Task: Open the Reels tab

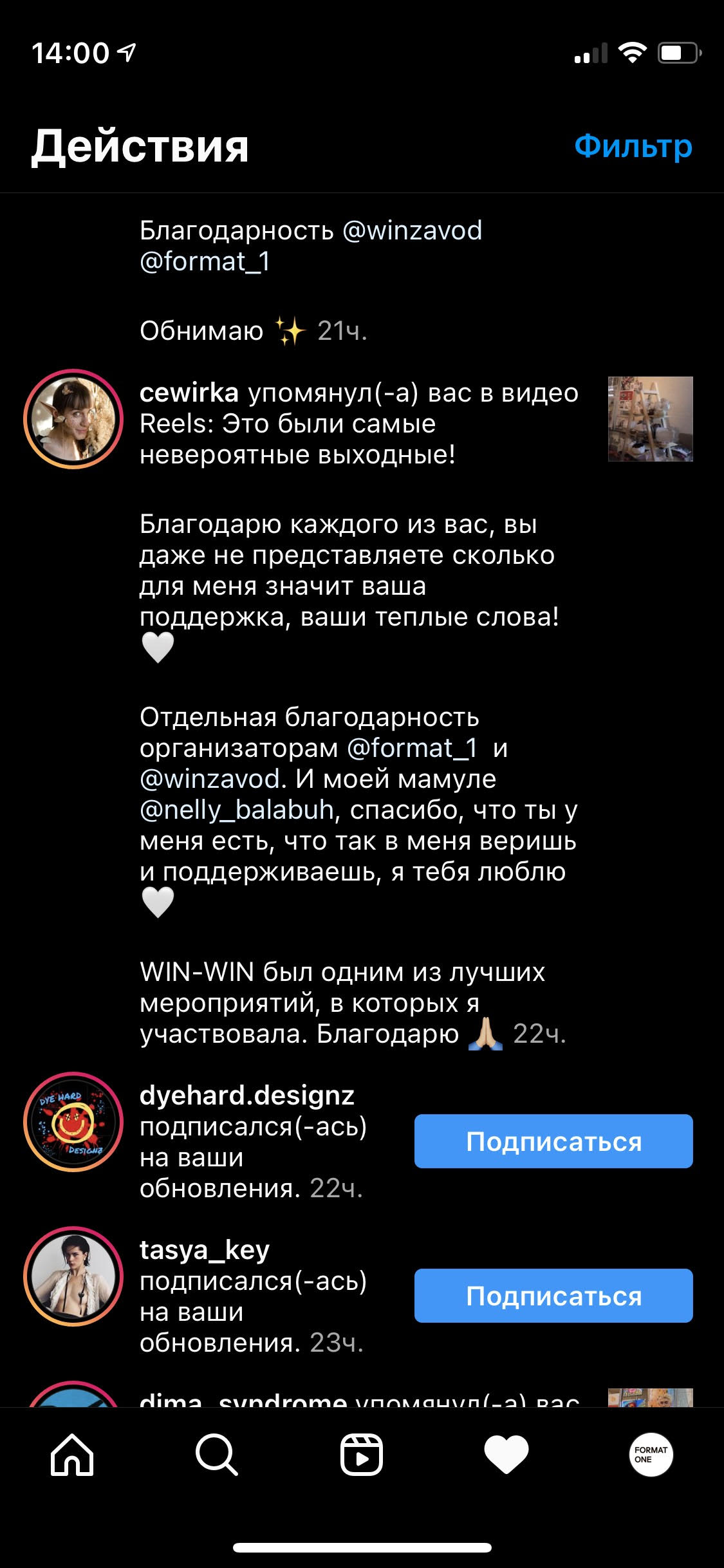Action: coord(362,1455)
